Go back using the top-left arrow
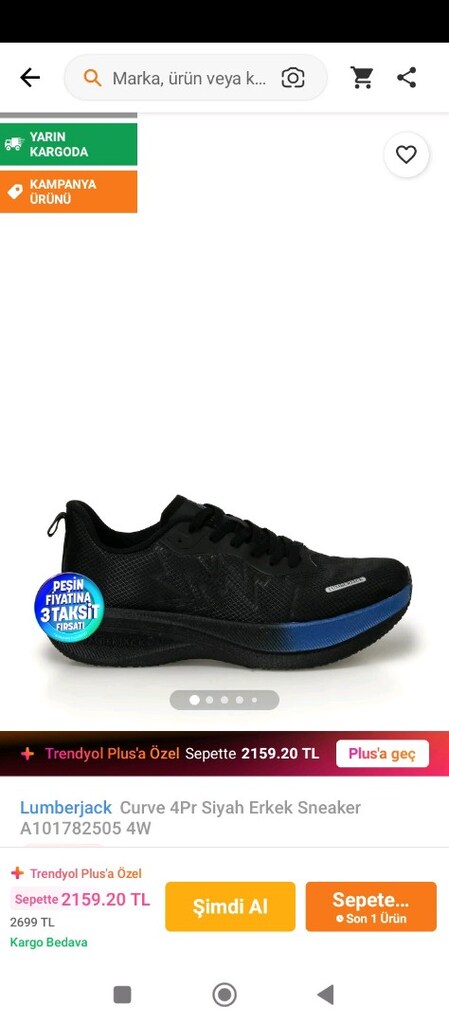Viewport: 449px width, 1024px height. click(x=30, y=78)
